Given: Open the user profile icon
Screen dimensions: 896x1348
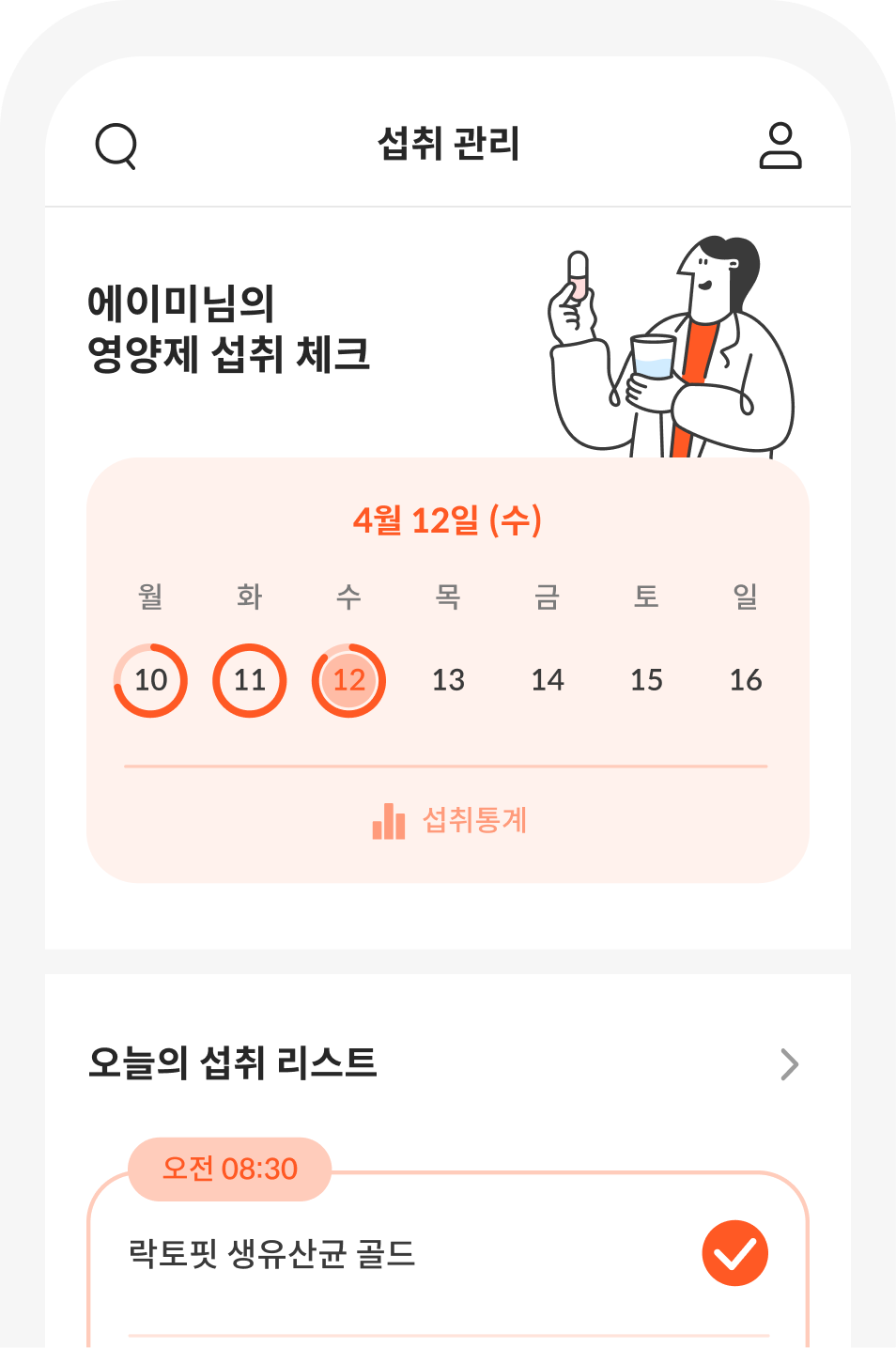Looking at the screenshot, I should (780, 146).
